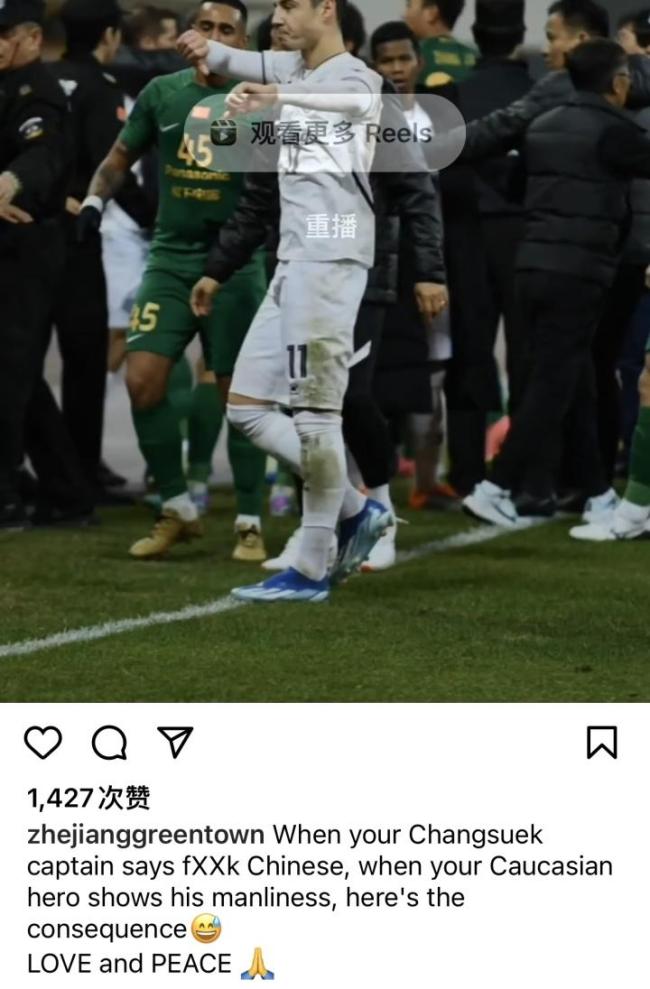Tap the 观看更多 Reels button
The height and width of the screenshot is (989, 650).
click(323, 134)
